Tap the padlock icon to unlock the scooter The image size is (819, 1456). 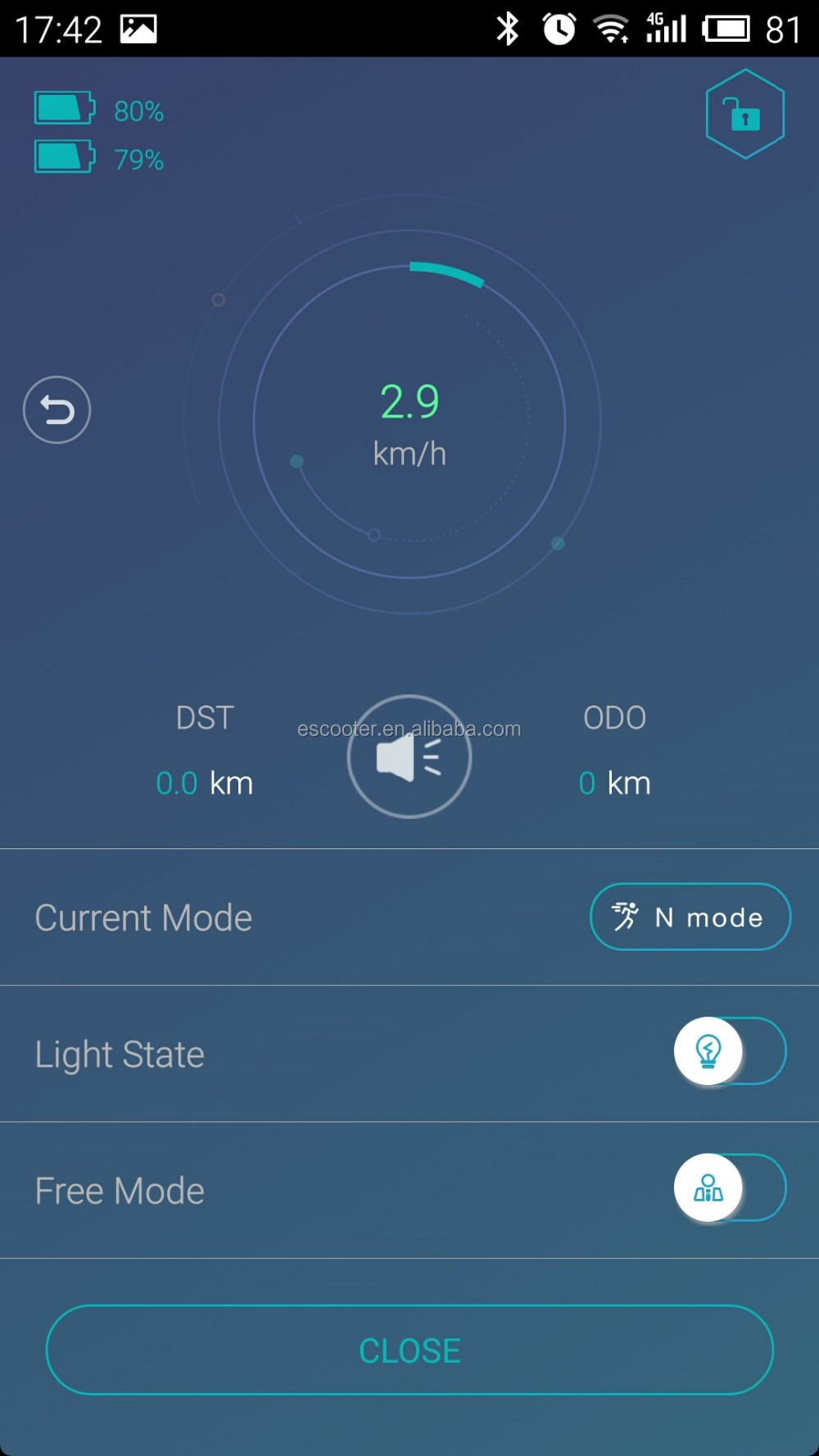click(x=744, y=114)
